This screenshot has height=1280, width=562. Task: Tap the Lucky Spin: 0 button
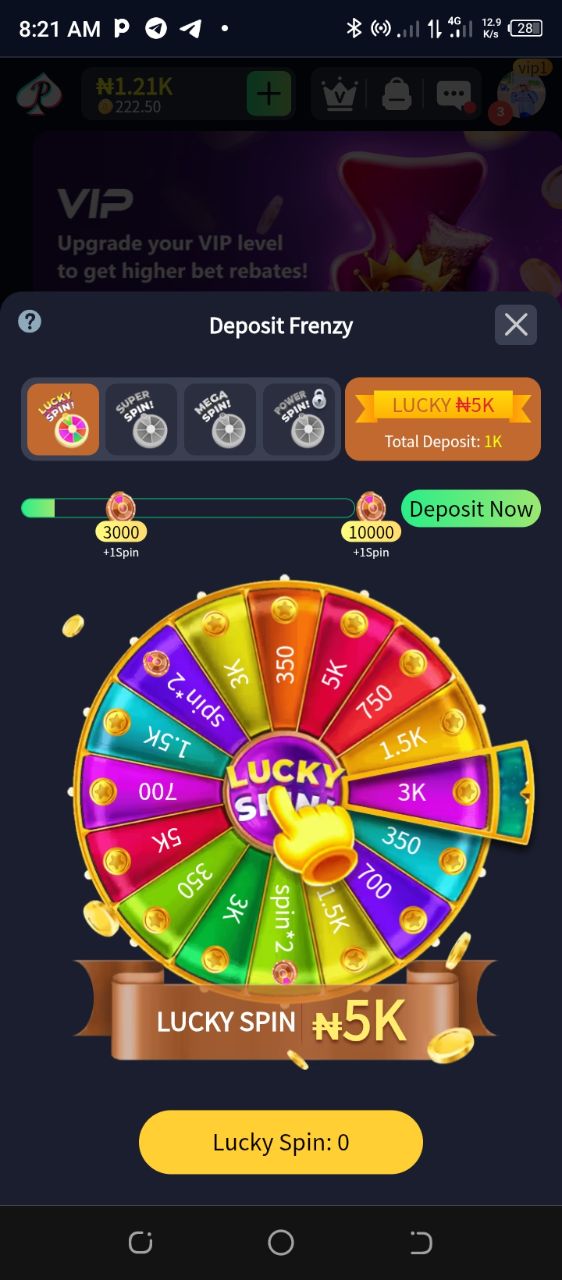pyautogui.click(x=281, y=1142)
